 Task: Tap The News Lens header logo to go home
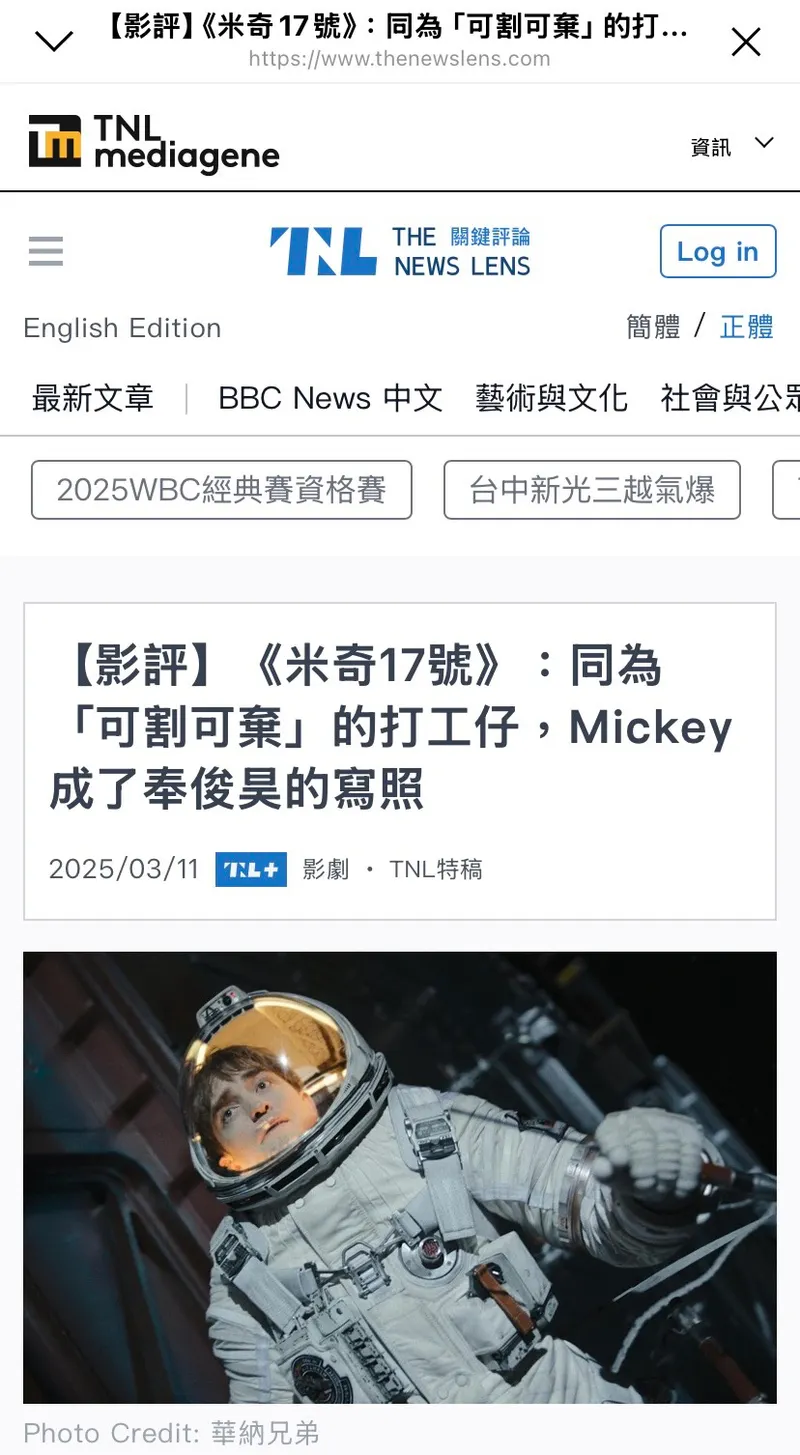400,251
